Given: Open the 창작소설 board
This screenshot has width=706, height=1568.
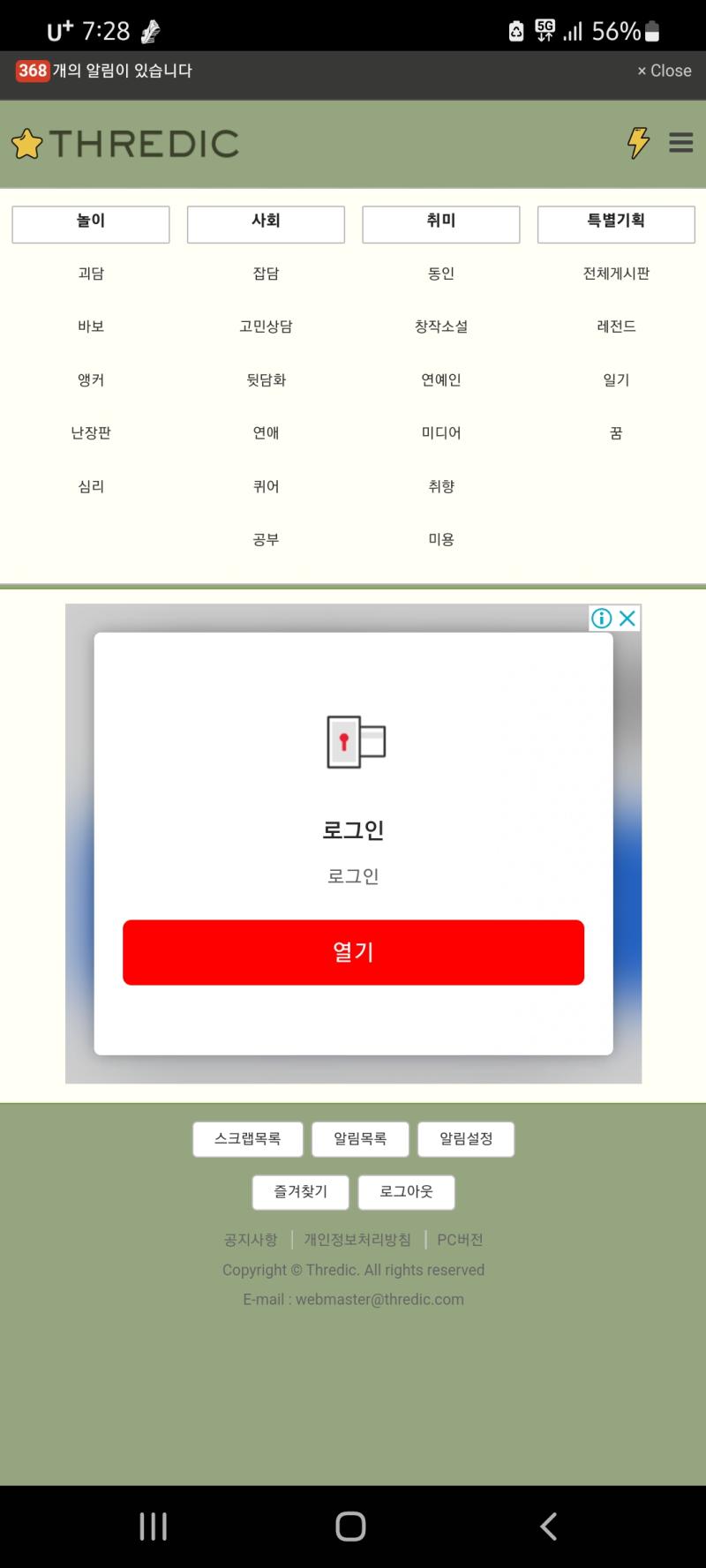Looking at the screenshot, I should (441, 326).
